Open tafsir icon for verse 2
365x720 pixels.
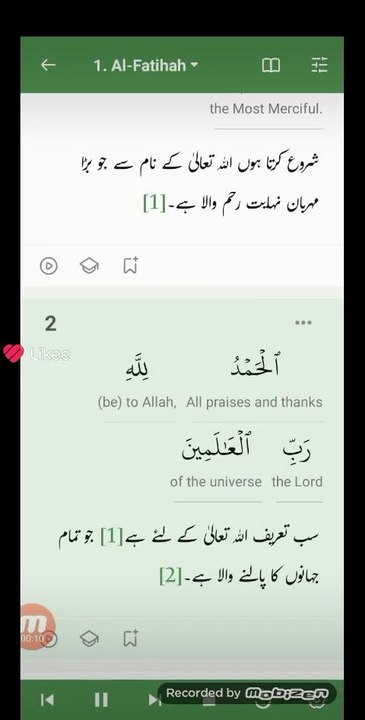tap(89, 638)
